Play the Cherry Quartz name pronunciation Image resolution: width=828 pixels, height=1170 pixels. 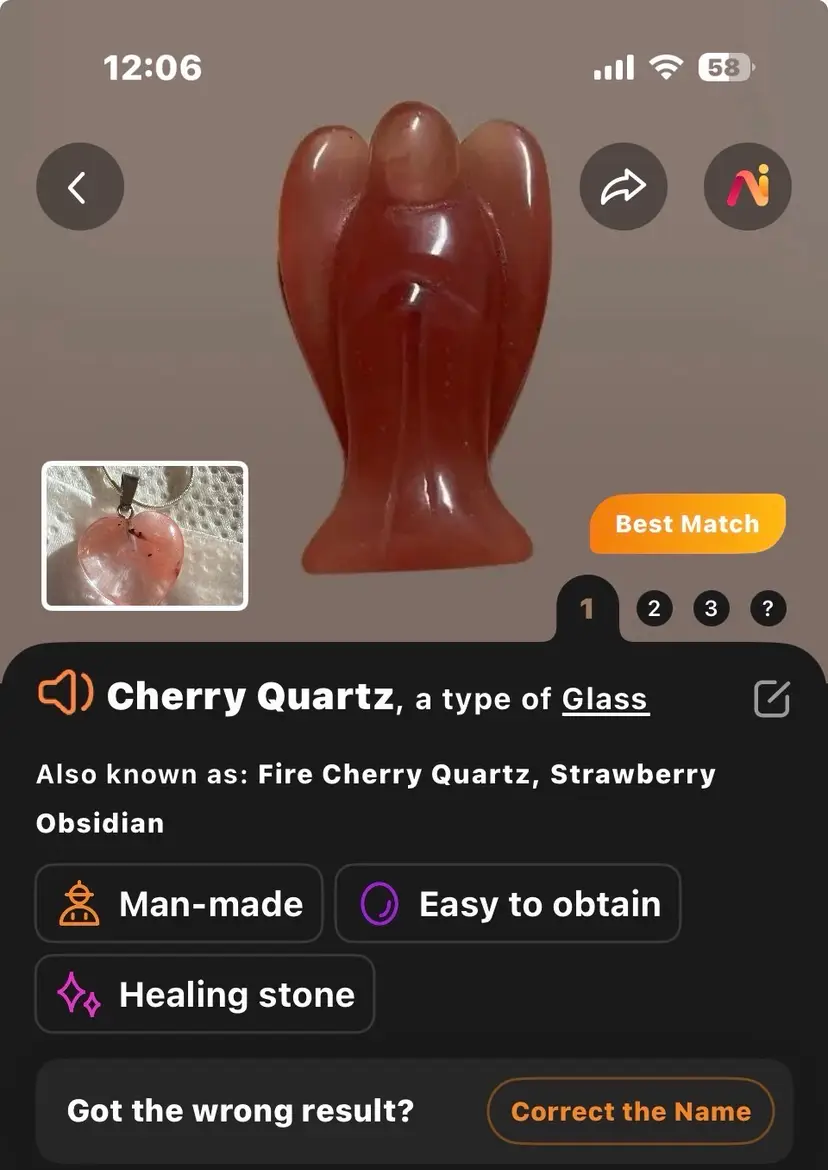65,693
